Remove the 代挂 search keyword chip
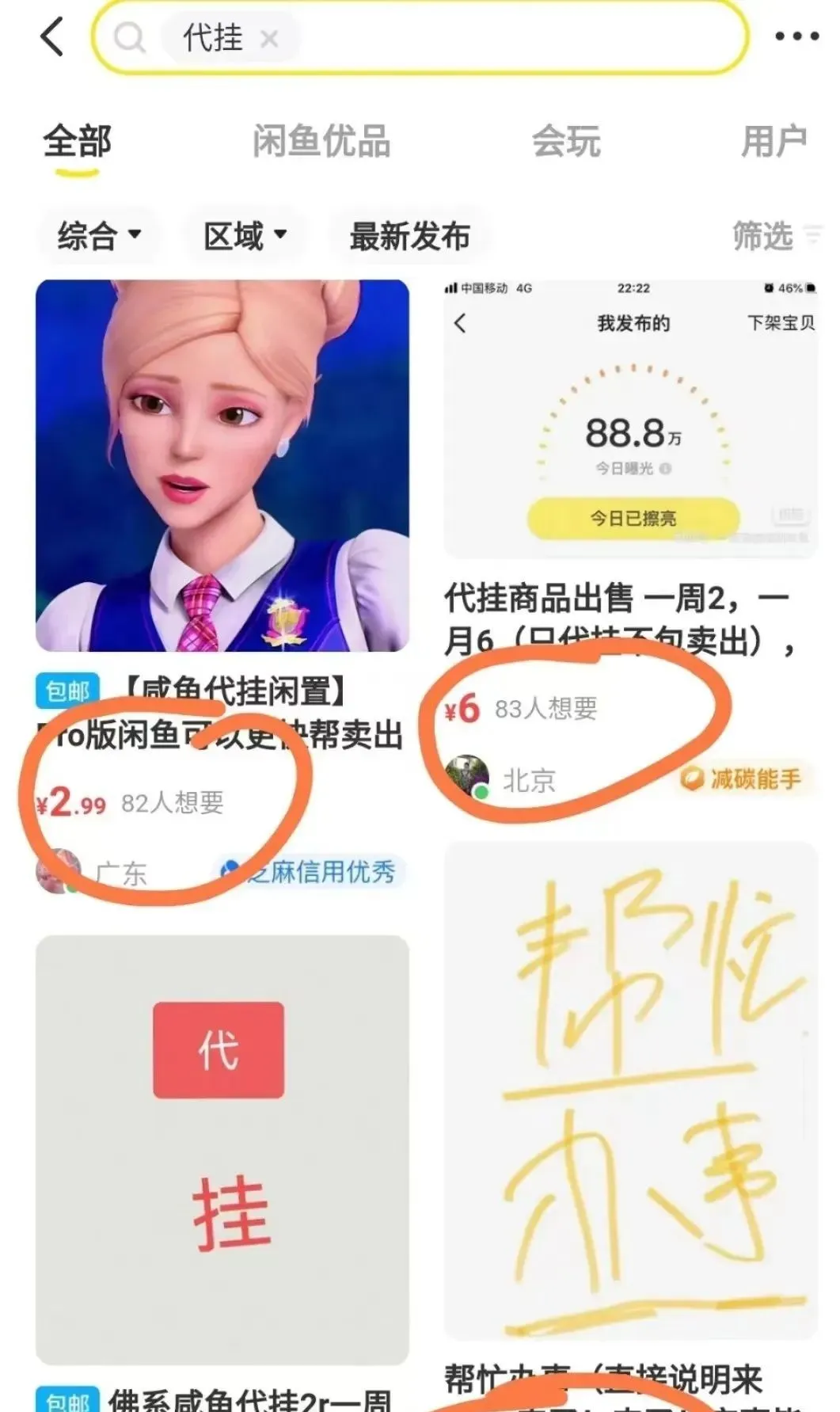840x1412 pixels. pyautogui.click(x=269, y=38)
